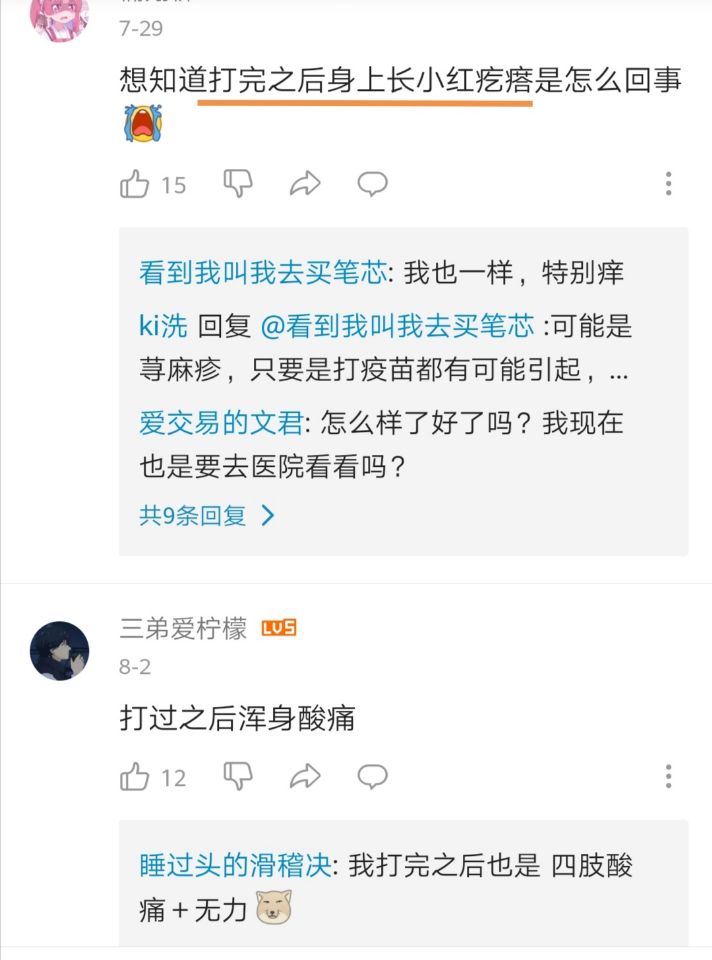The width and height of the screenshot is (712, 960).
Task: Reply to the comment about 小红疙瘩
Action: click(x=372, y=183)
